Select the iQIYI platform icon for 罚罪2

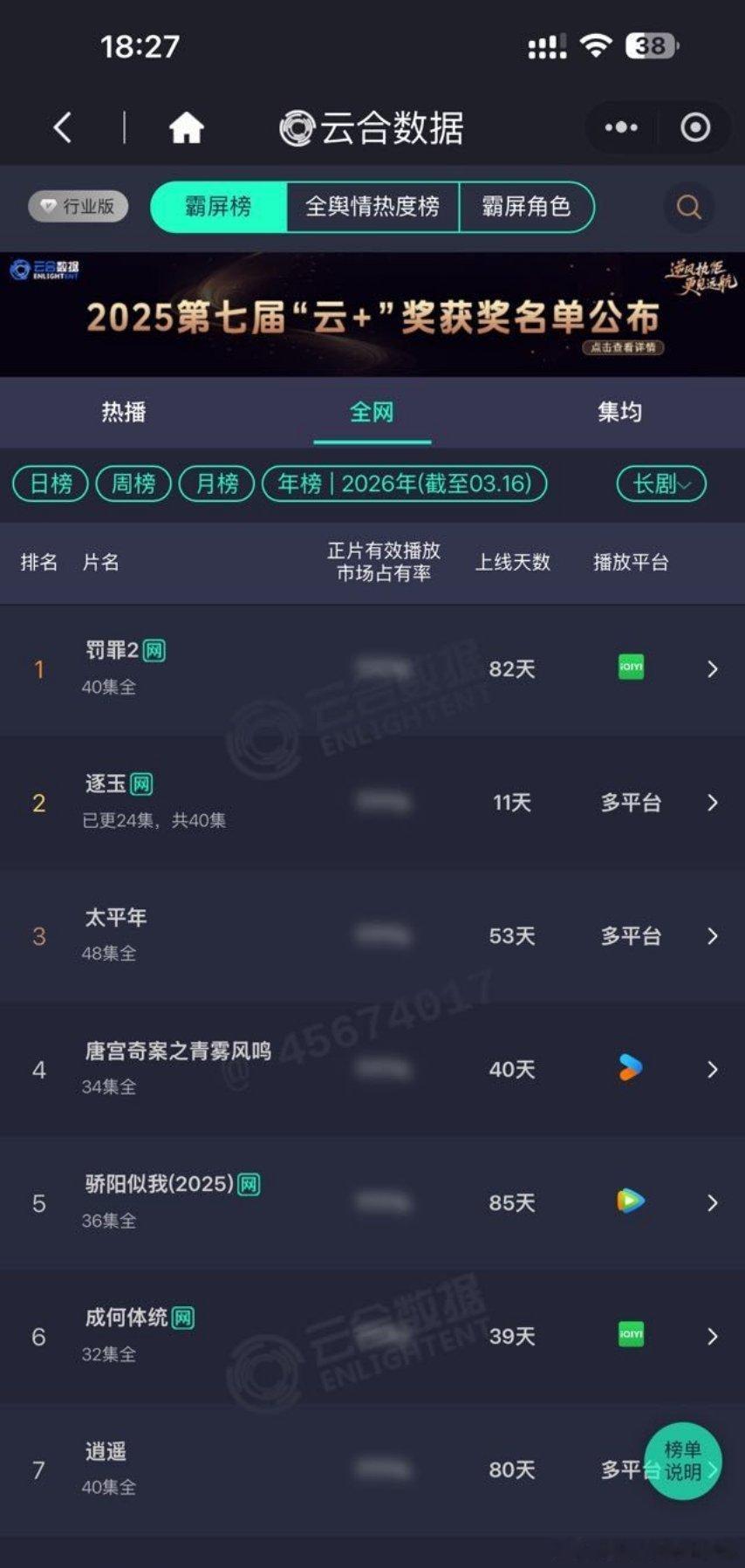click(x=631, y=668)
